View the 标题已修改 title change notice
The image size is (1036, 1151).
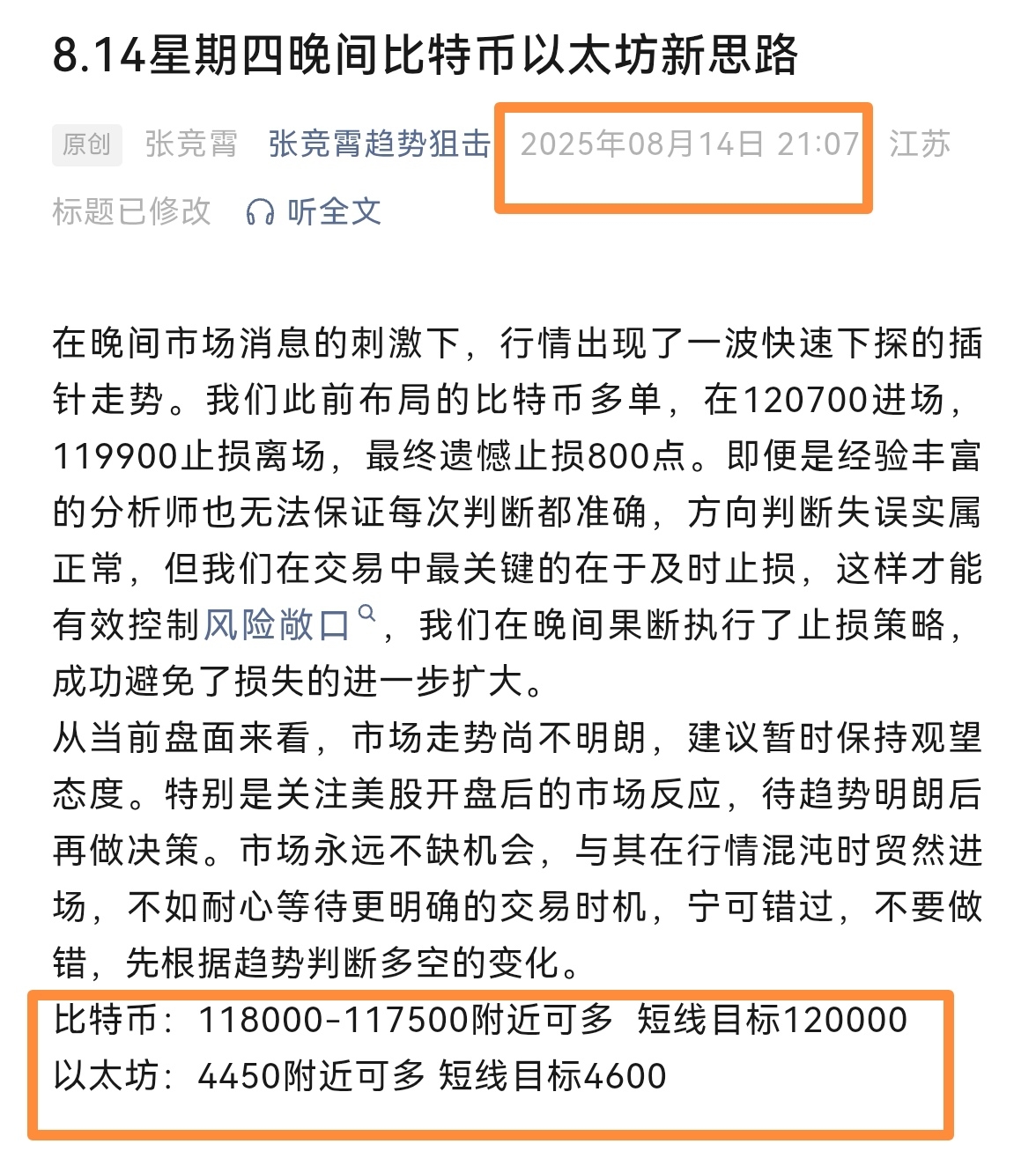click(132, 212)
